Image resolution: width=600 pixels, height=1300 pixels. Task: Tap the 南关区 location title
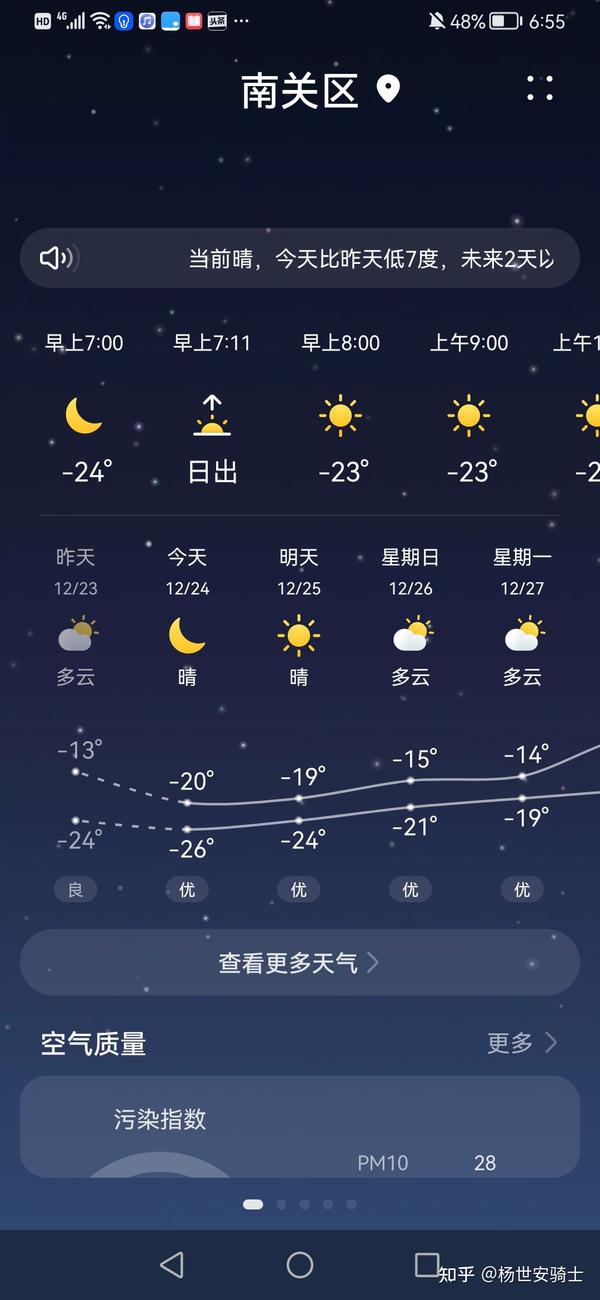point(300,91)
